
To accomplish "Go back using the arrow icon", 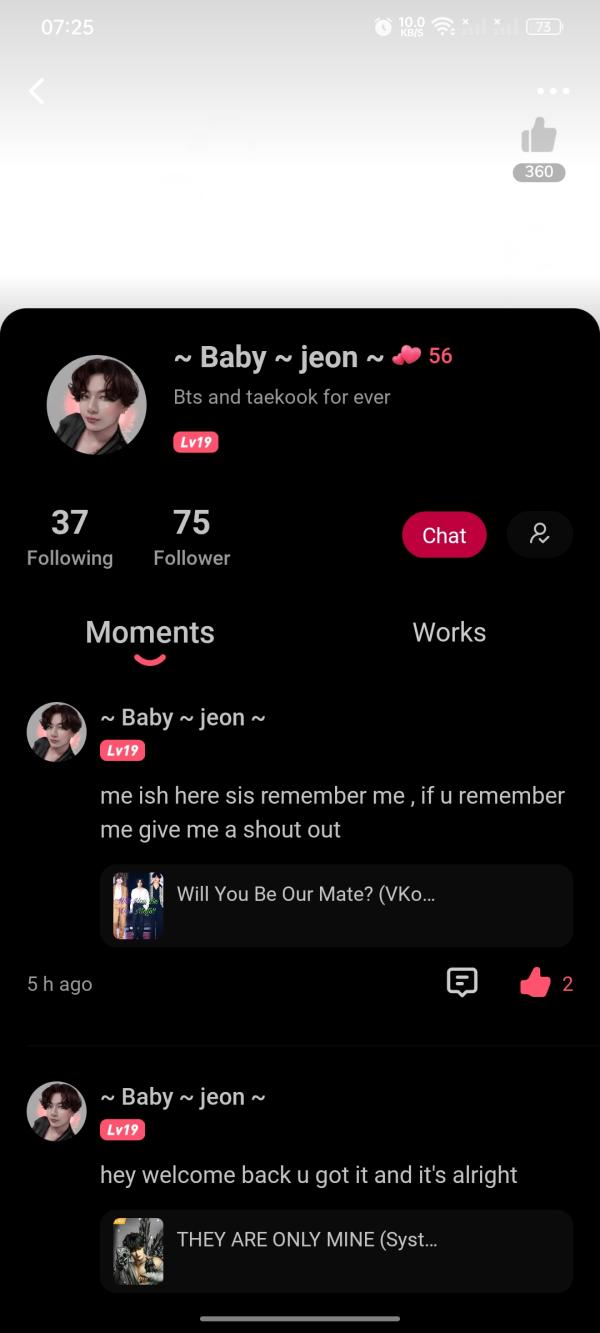I will click(37, 91).
